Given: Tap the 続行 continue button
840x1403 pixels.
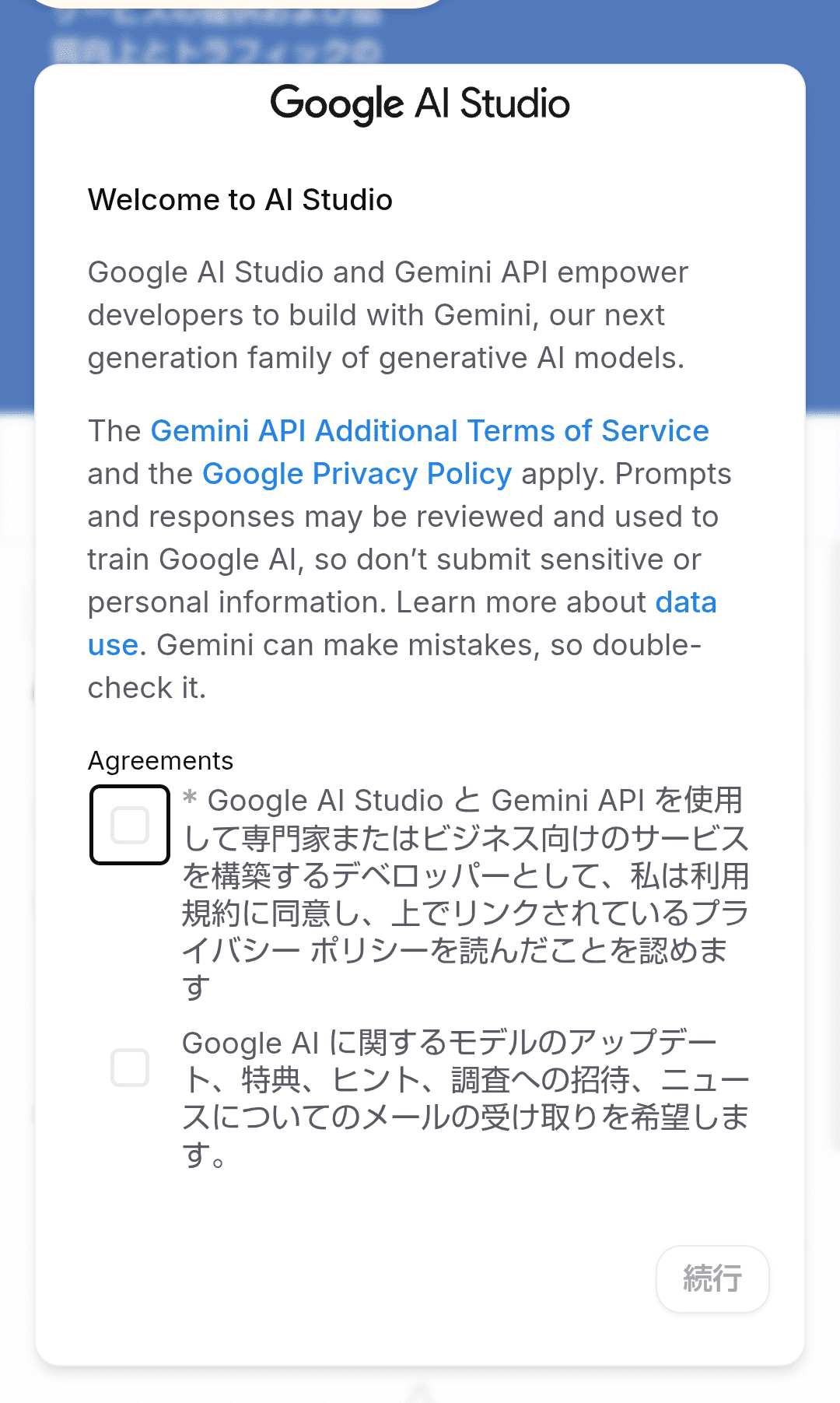Looking at the screenshot, I should [712, 1278].
